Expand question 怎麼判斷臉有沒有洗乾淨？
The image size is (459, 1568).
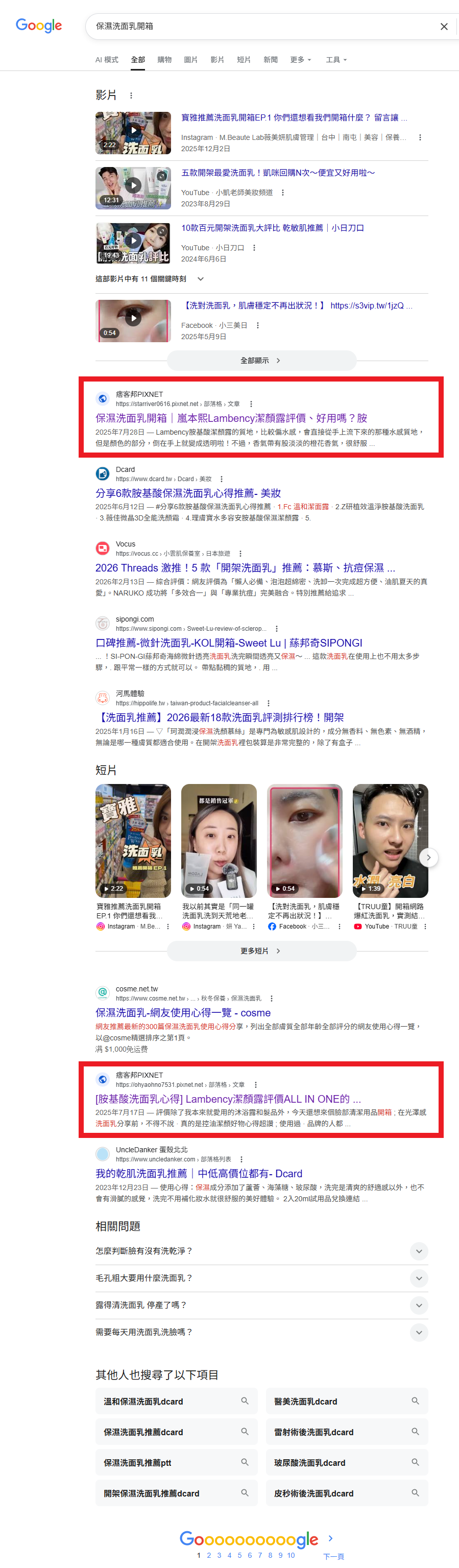point(418,1251)
